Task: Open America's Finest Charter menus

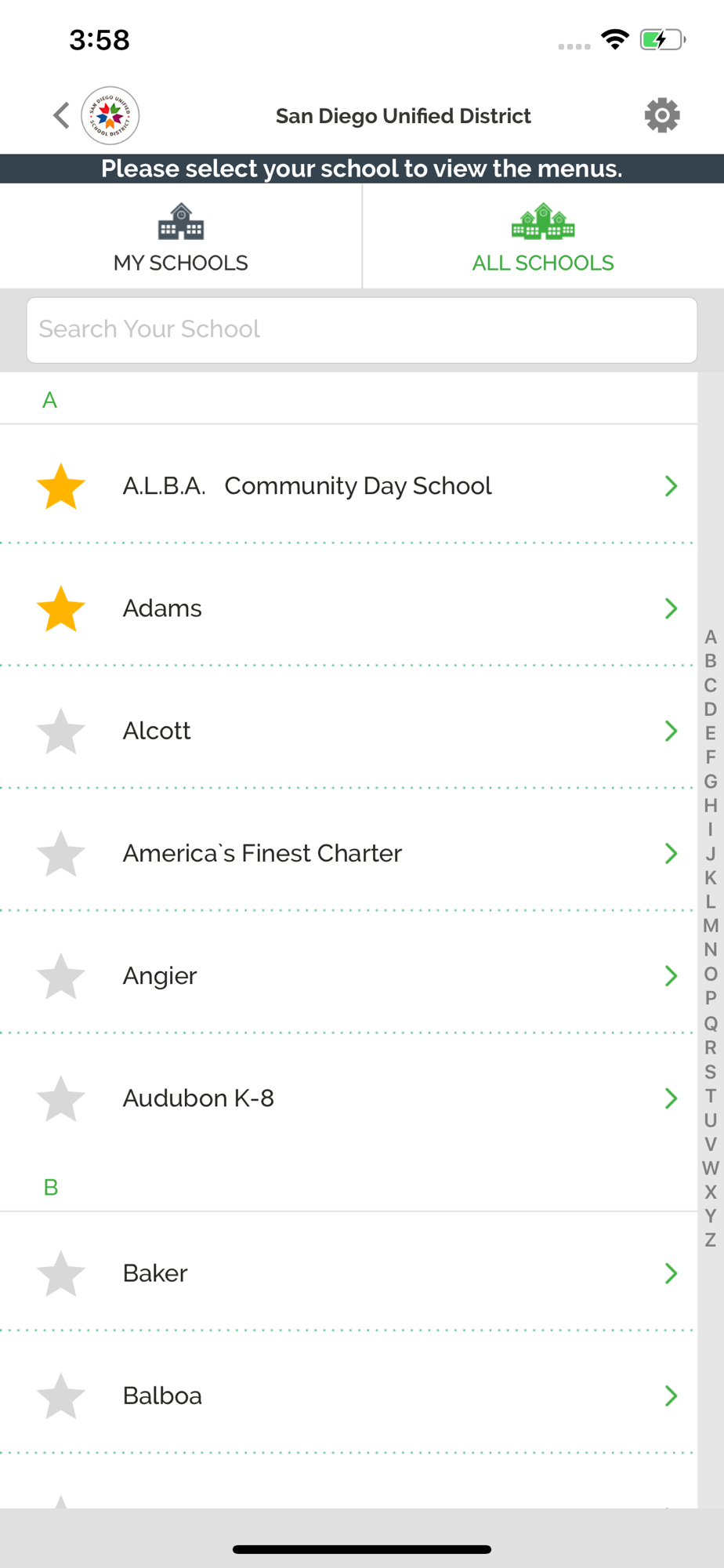Action: coord(349,853)
